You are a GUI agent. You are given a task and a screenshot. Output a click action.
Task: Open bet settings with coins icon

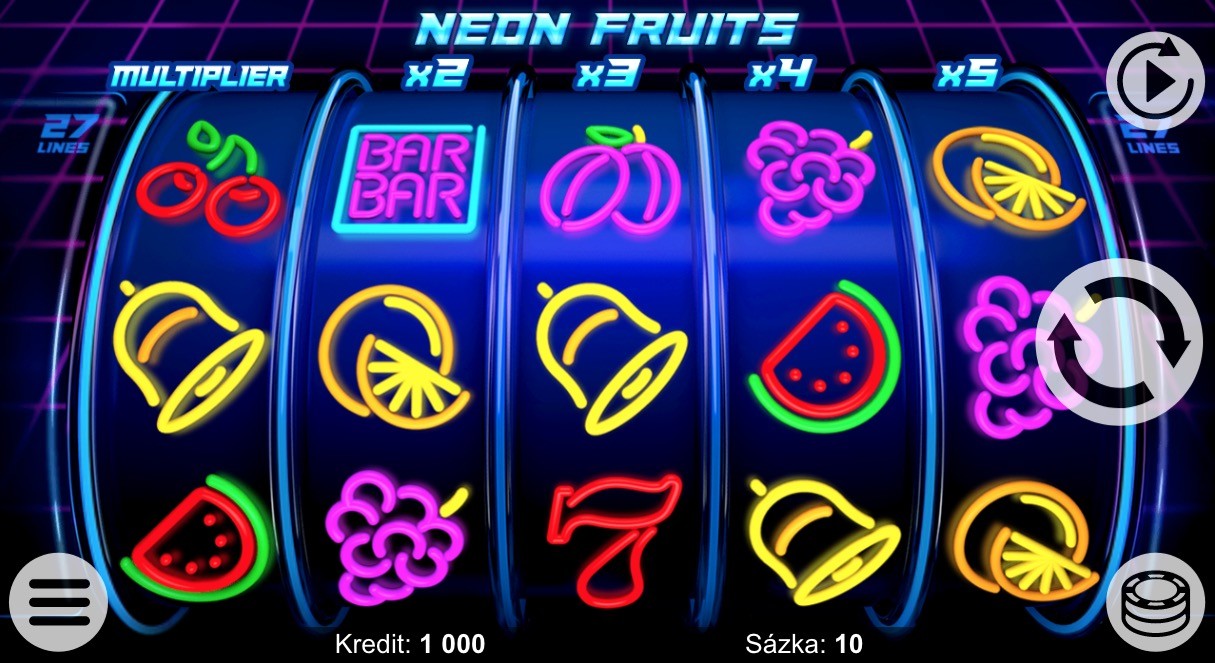tap(1155, 601)
